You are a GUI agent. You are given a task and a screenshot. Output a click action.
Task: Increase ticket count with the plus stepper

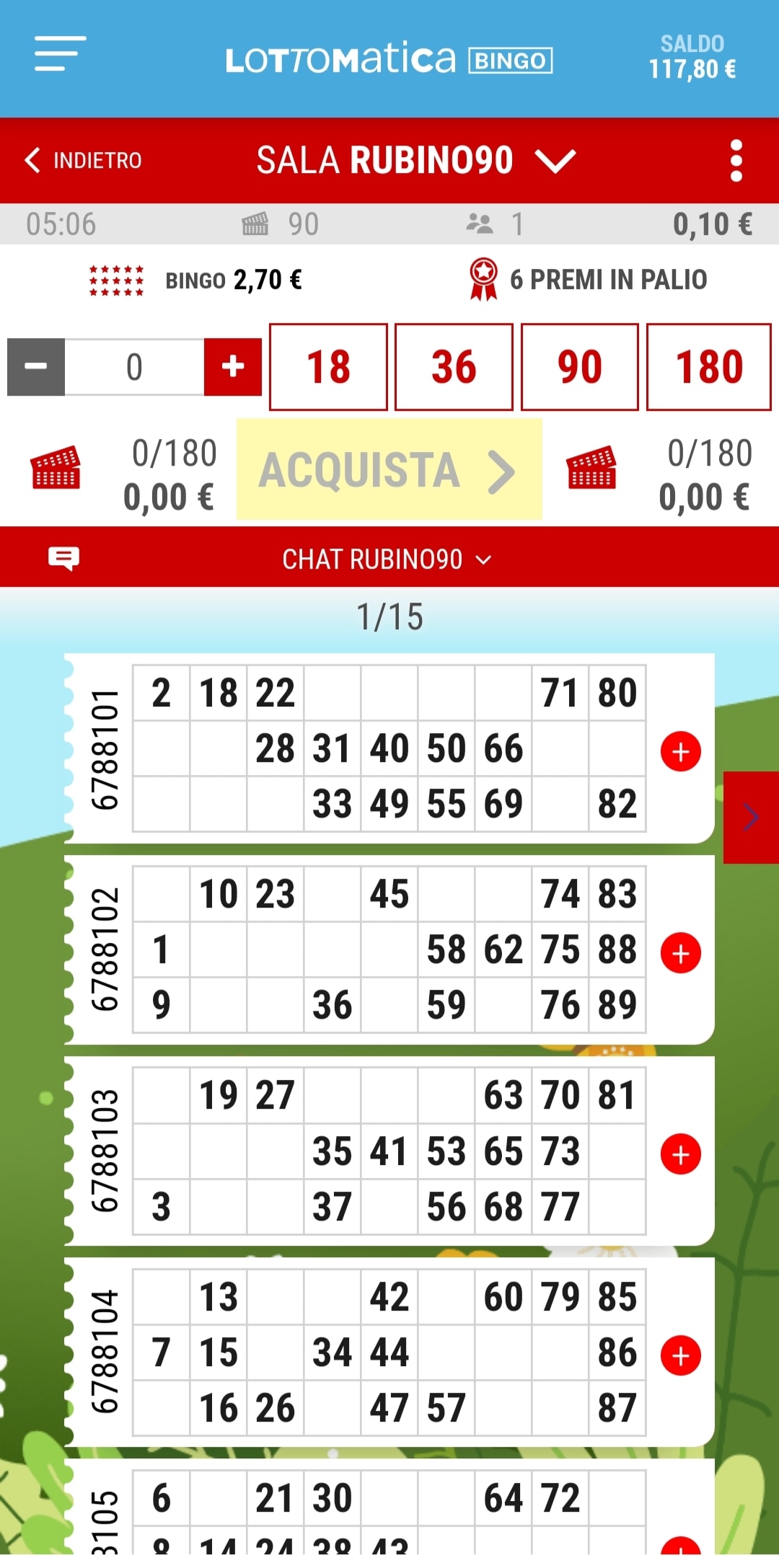(232, 366)
